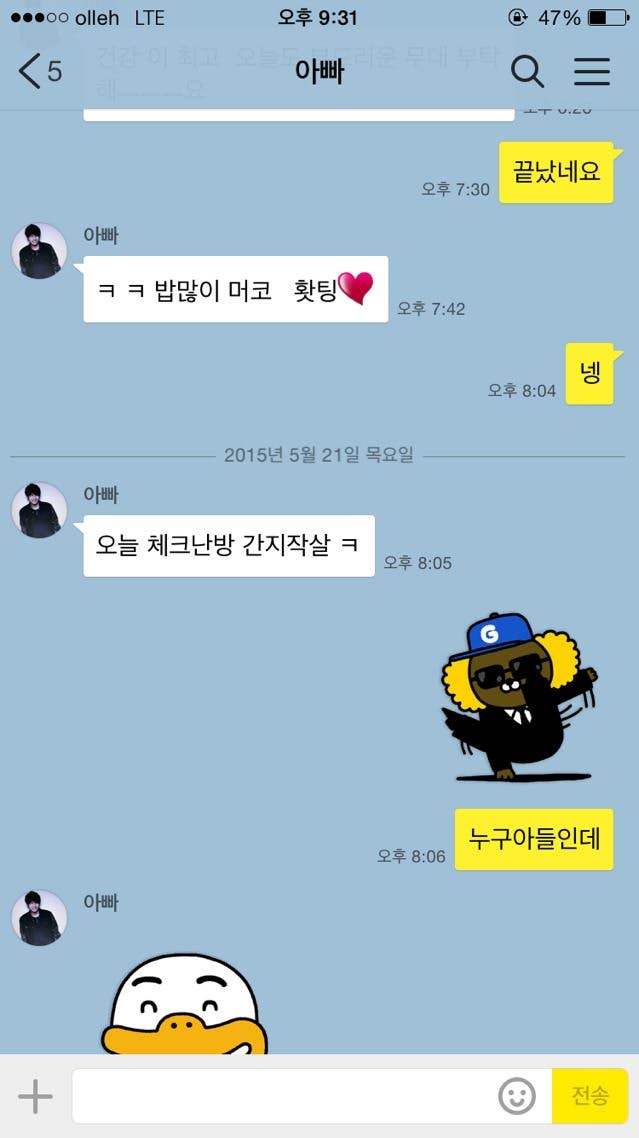Open 아빠's profile picture above 밥많이 머코
Image resolution: width=639 pixels, height=1138 pixels.
coord(39,250)
